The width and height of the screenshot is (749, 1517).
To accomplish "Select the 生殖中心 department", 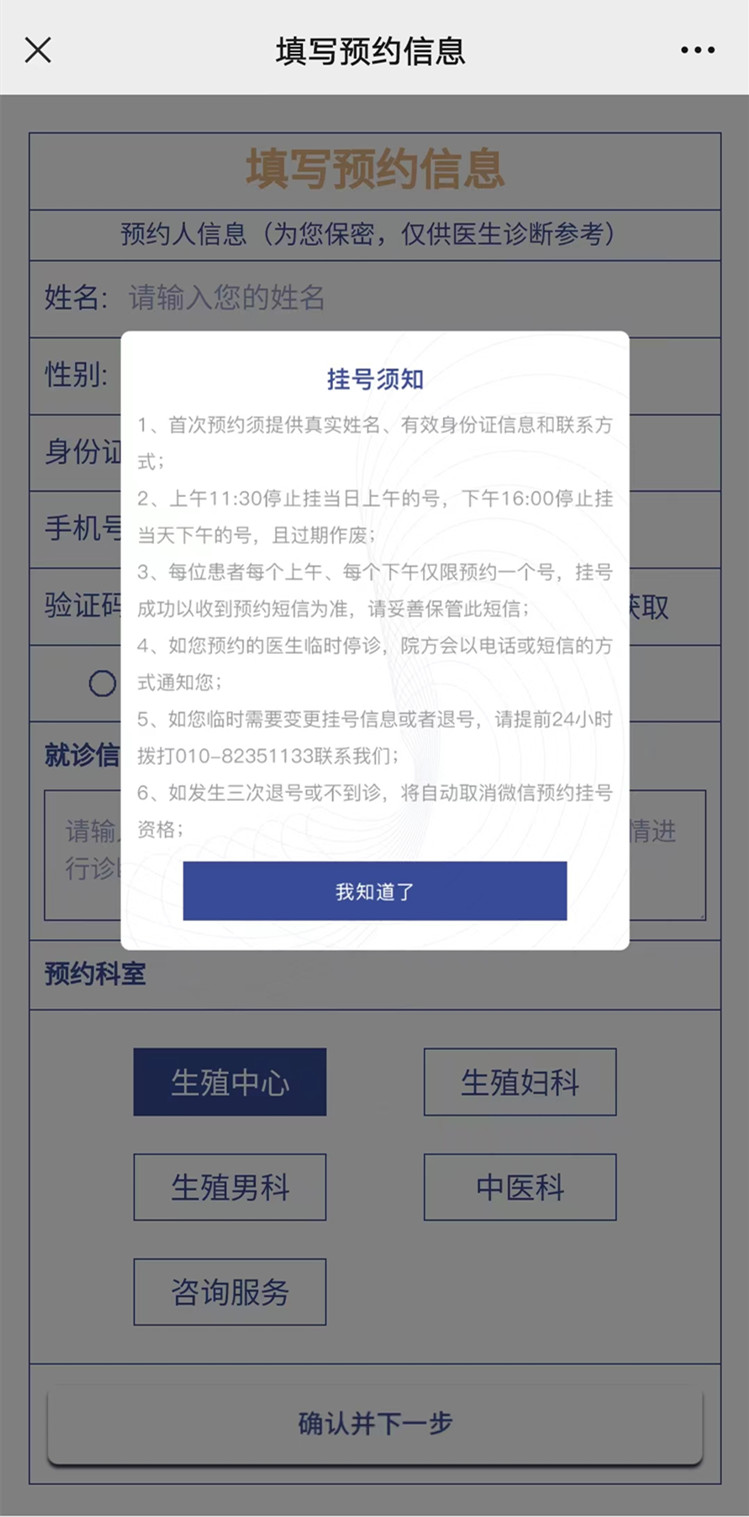I will coord(230,1082).
